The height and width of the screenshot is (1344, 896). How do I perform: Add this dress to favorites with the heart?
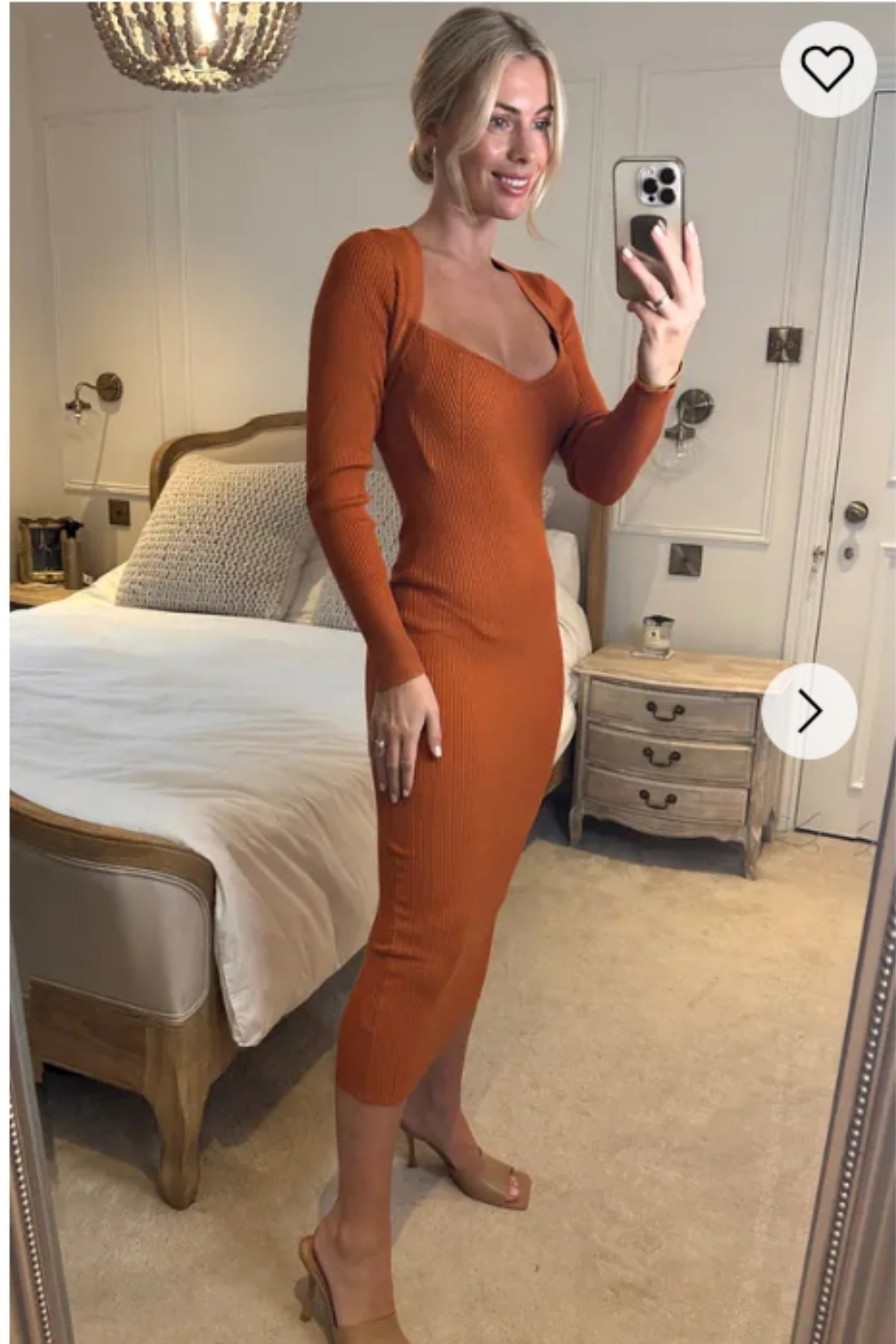(828, 69)
